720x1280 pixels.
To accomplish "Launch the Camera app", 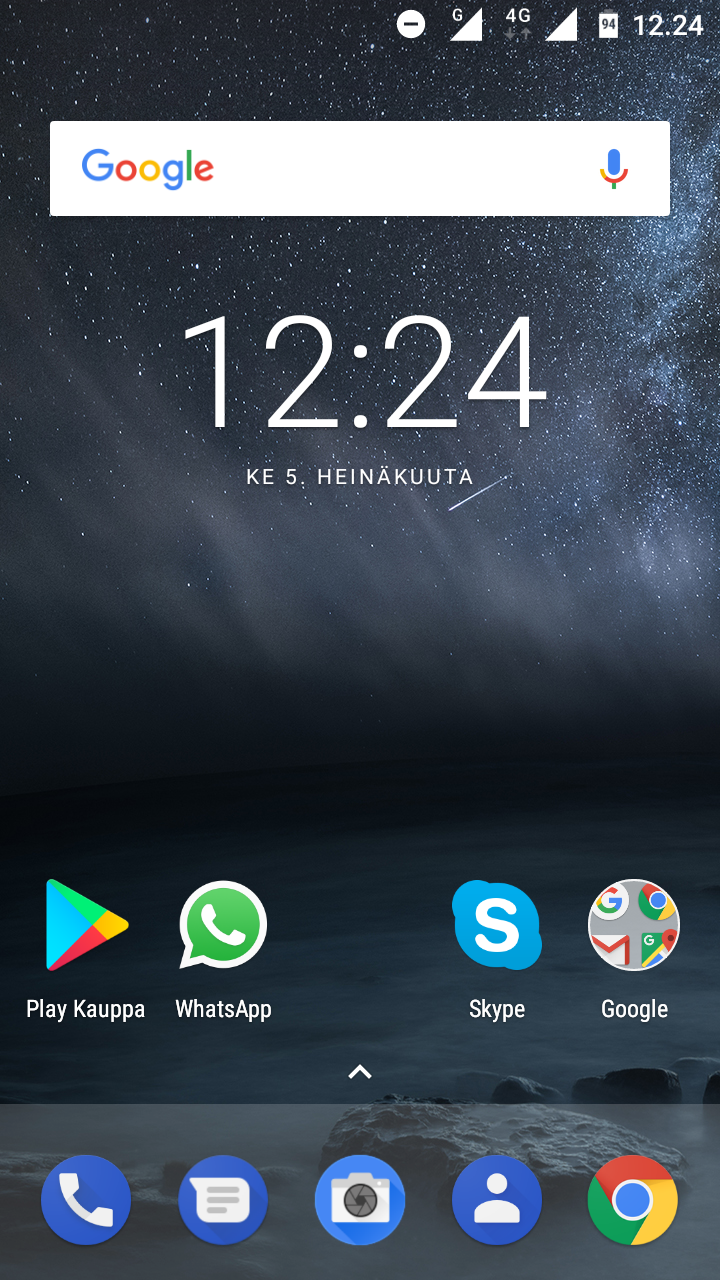I will tap(360, 1200).
